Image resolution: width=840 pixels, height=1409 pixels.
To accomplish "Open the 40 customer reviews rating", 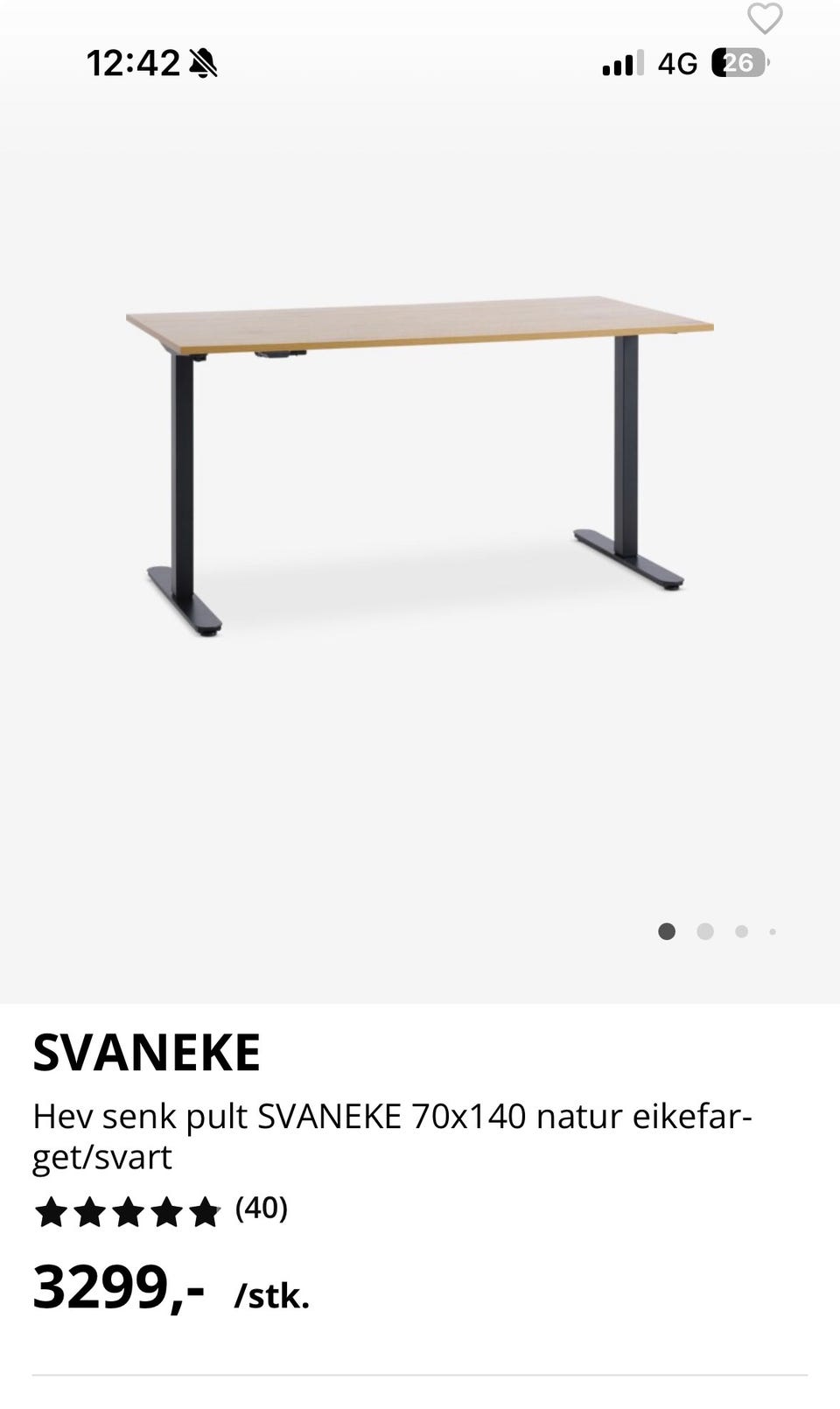I will pyautogui.click(x=161, y=1211).
